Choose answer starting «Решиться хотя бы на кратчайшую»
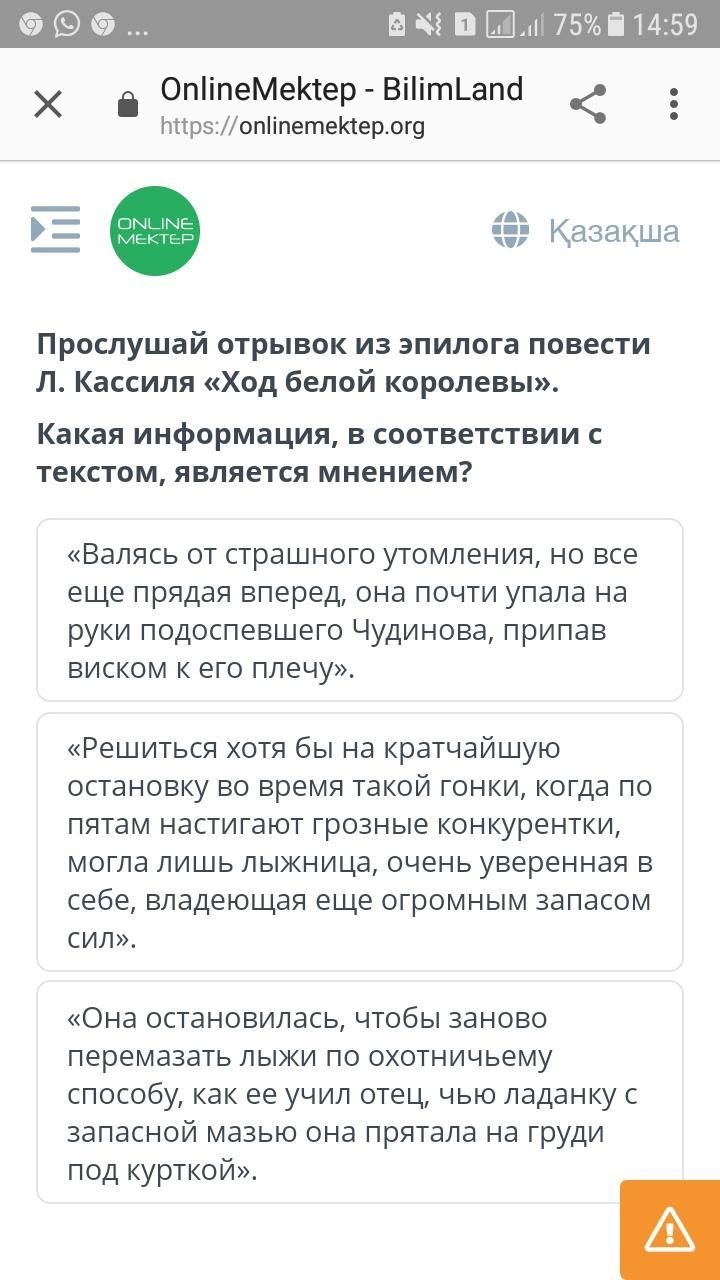The image size is (720, 1280). [360, 842]
